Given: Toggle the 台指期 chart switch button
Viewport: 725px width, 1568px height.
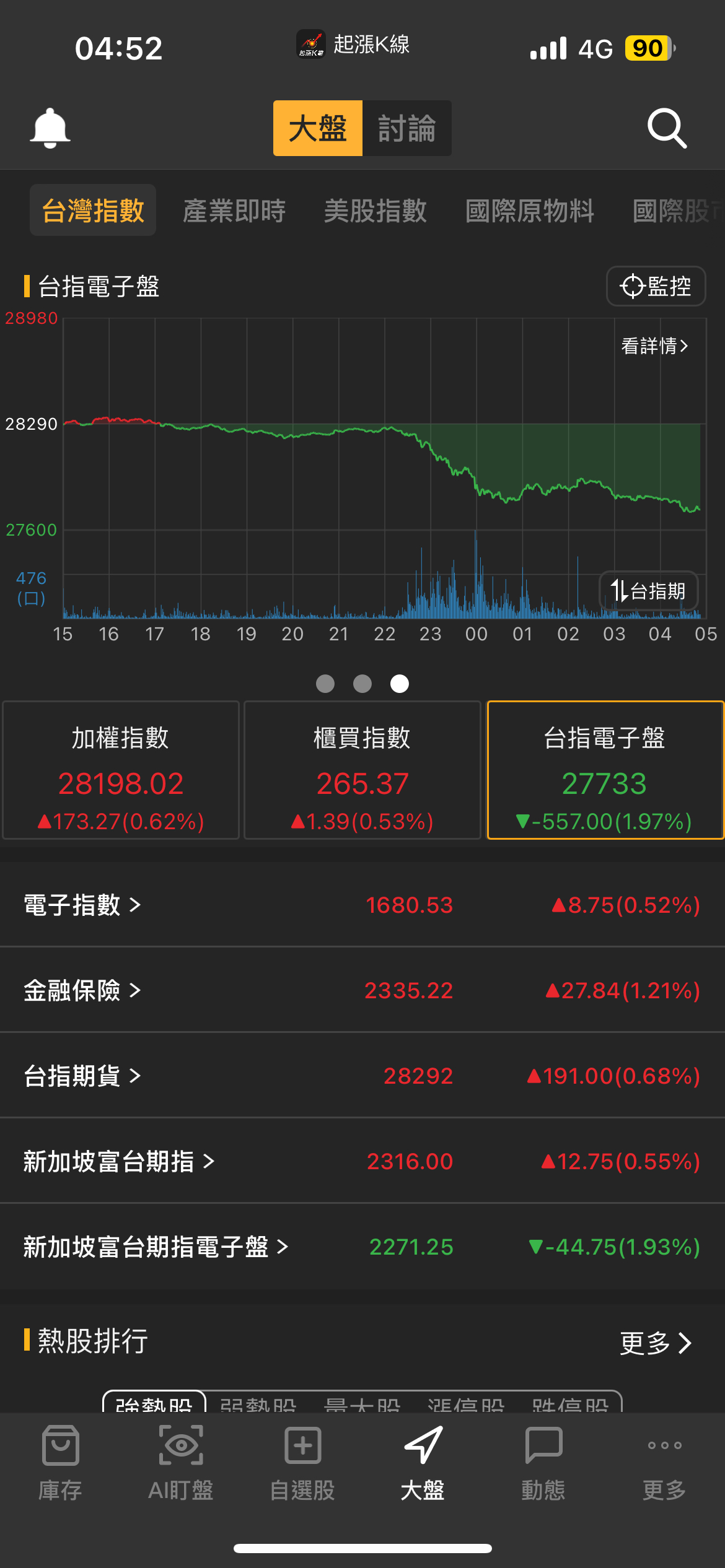Looking at the screenshot, I should pos(648,591).
